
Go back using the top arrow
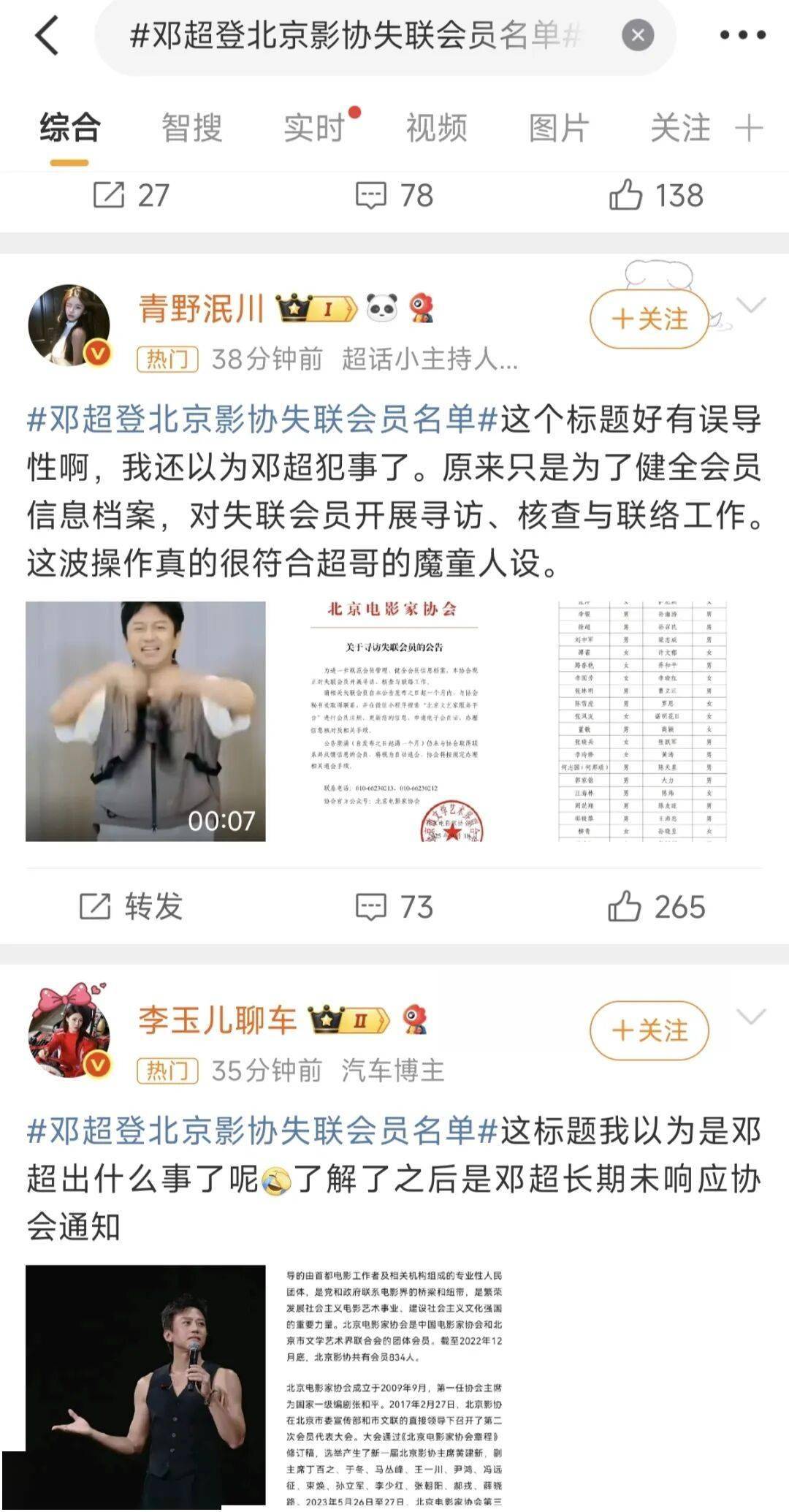click(47, 35)
